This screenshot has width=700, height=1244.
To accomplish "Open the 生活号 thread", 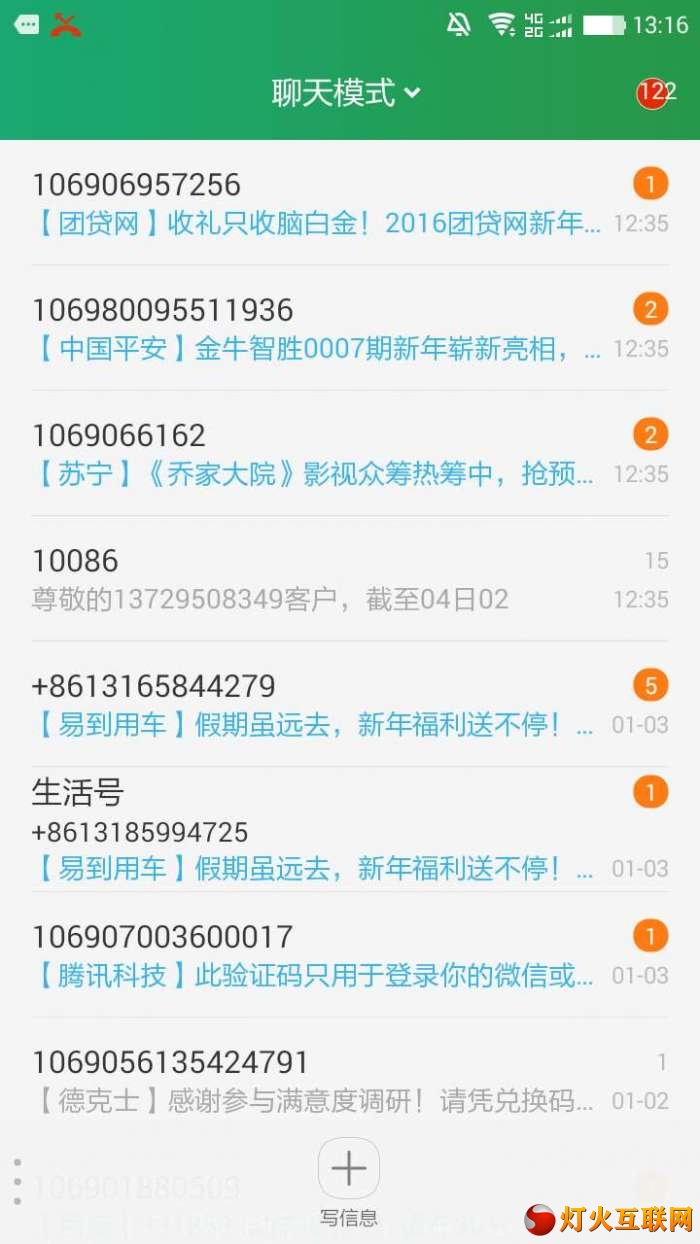I will coord(350,829).
